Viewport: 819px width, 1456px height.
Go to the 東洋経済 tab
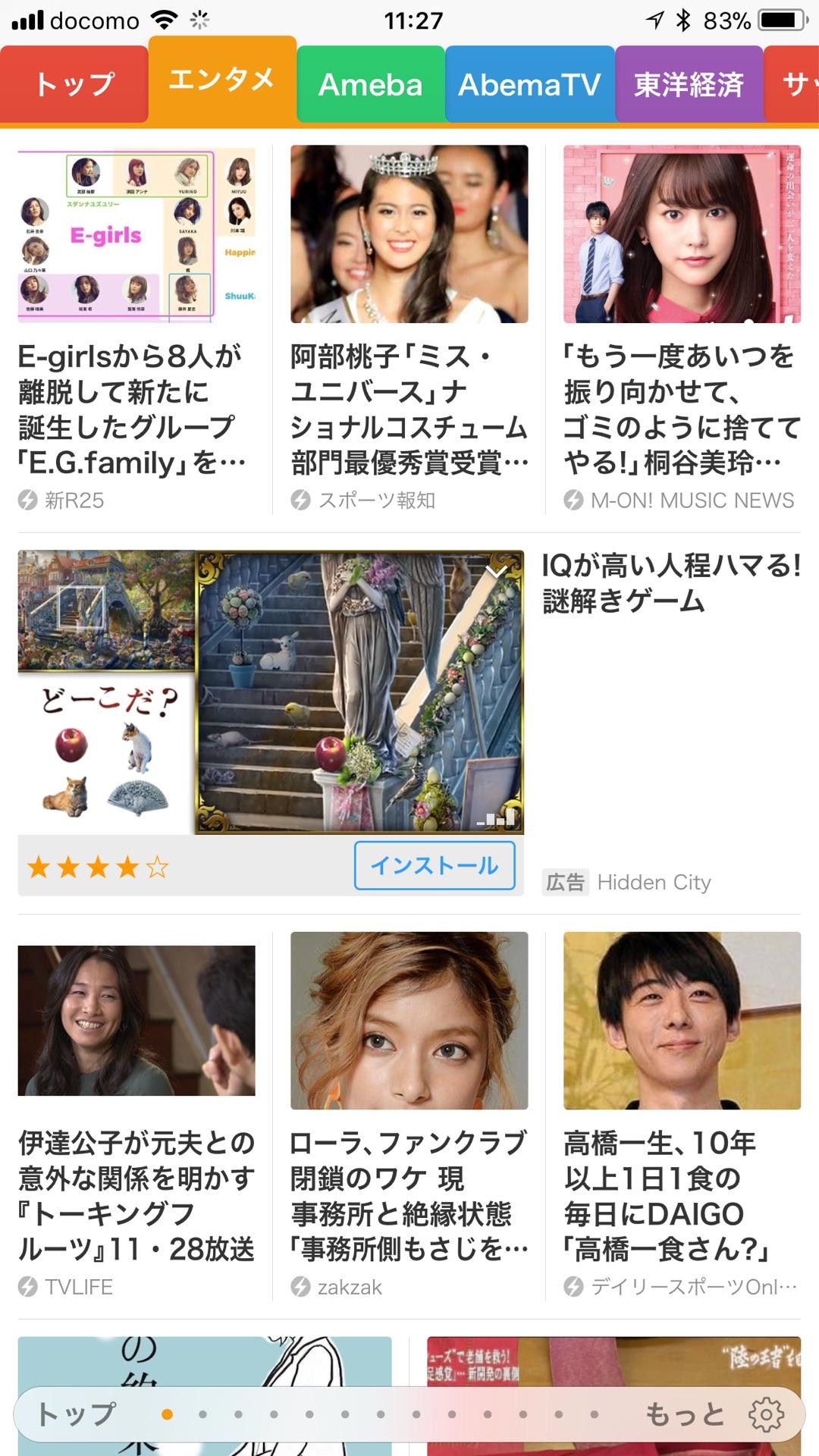(689, 84)
